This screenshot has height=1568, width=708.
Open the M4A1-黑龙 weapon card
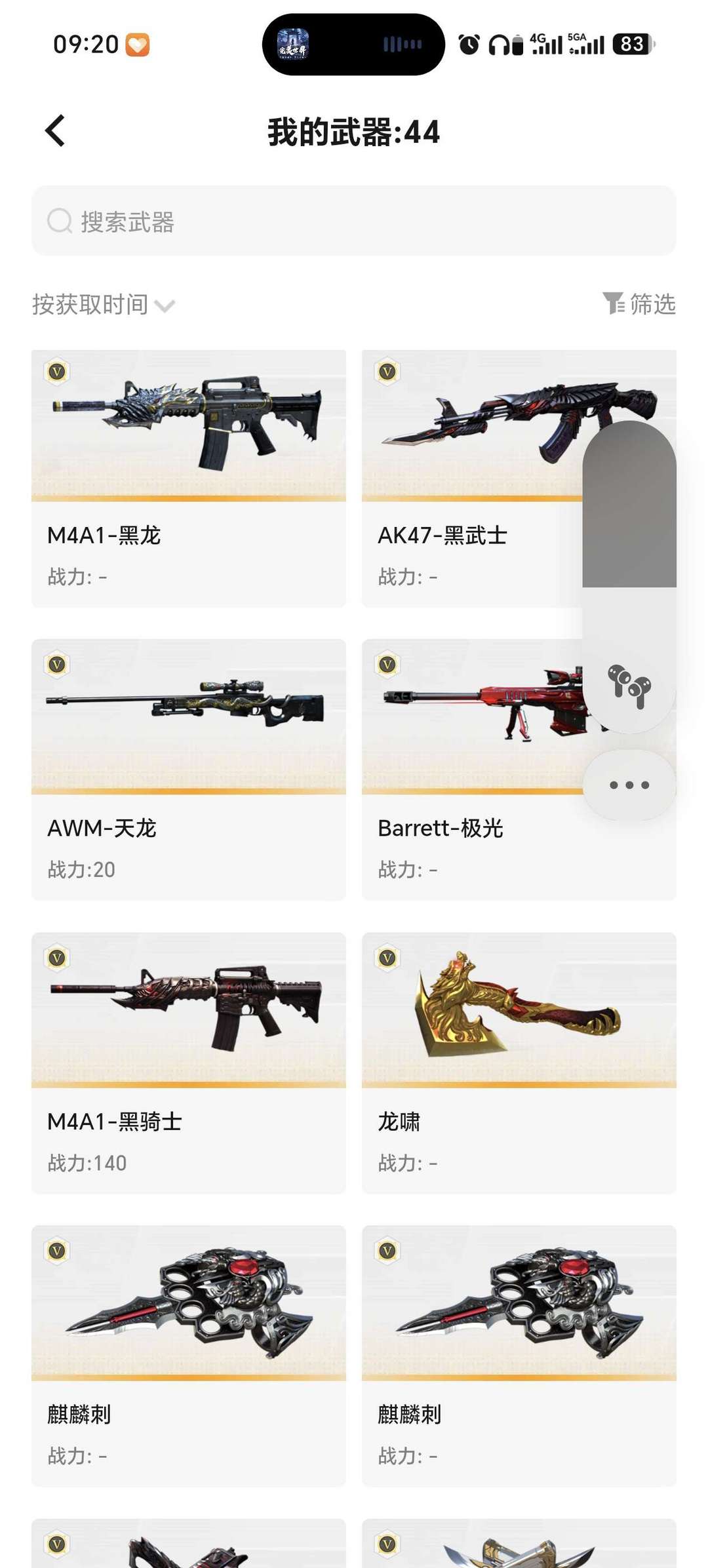pyautogui.click(x=189, y=479)
